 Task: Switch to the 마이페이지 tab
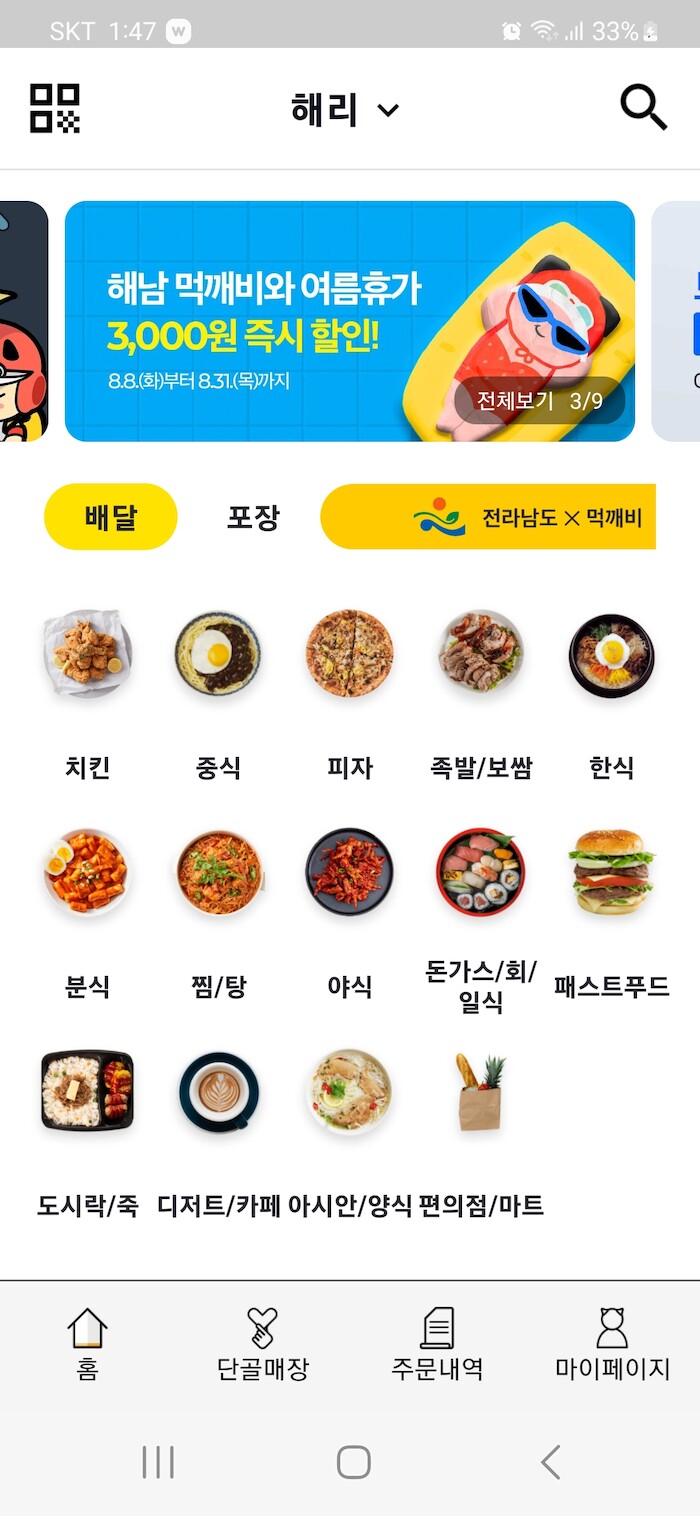[x=612, y=1345]
